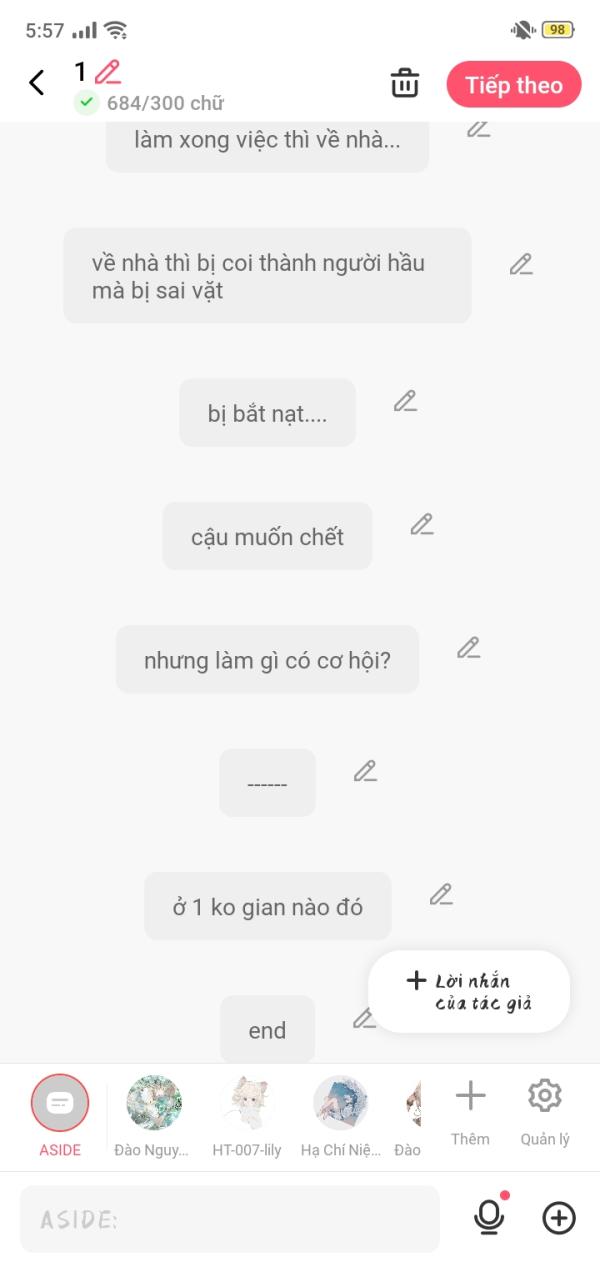Focus the ASIDE text input field

pos(230,1219)
